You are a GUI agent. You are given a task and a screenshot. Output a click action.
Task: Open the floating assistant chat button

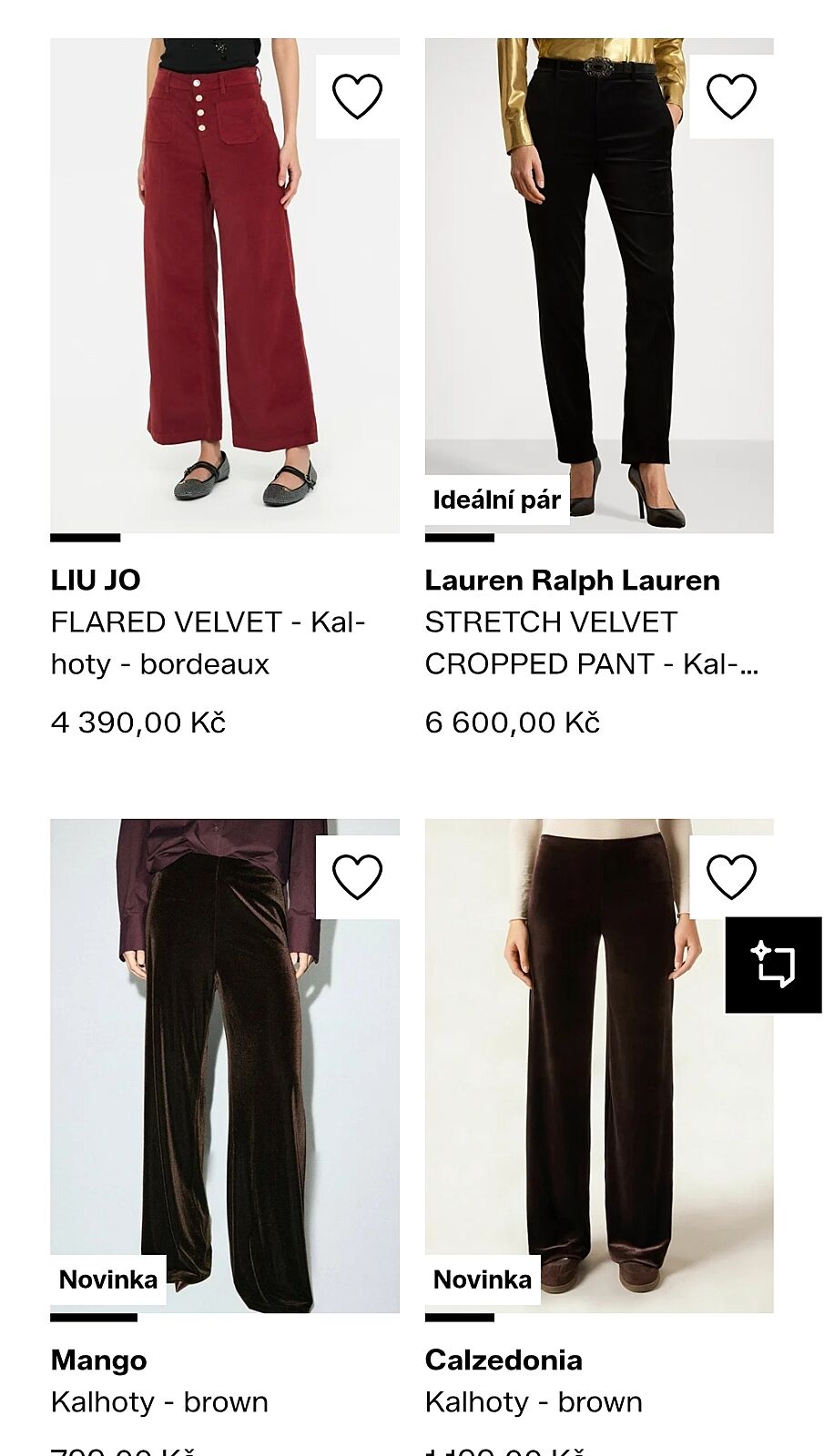(x=773, y=965)
